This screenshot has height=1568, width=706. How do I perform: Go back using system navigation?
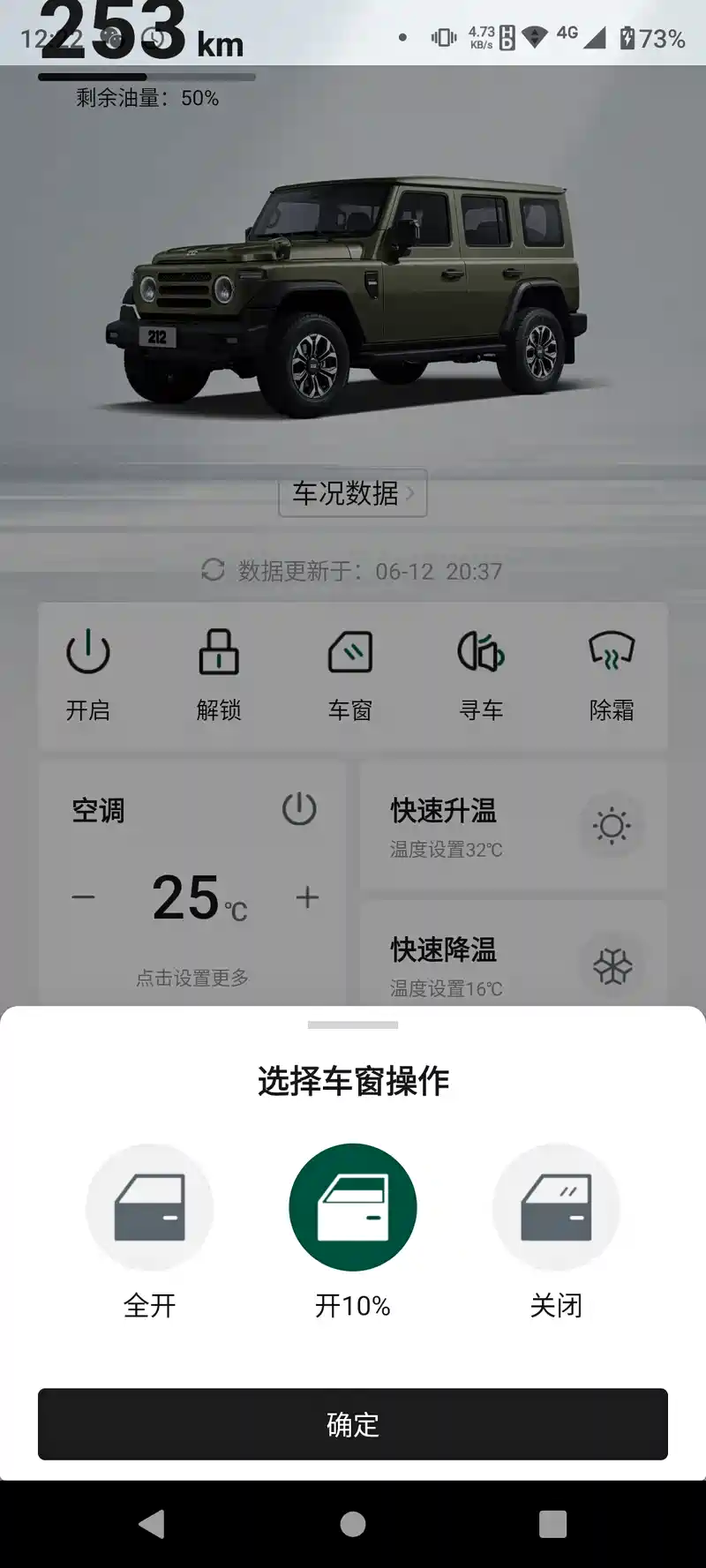tap(152, 1524)
